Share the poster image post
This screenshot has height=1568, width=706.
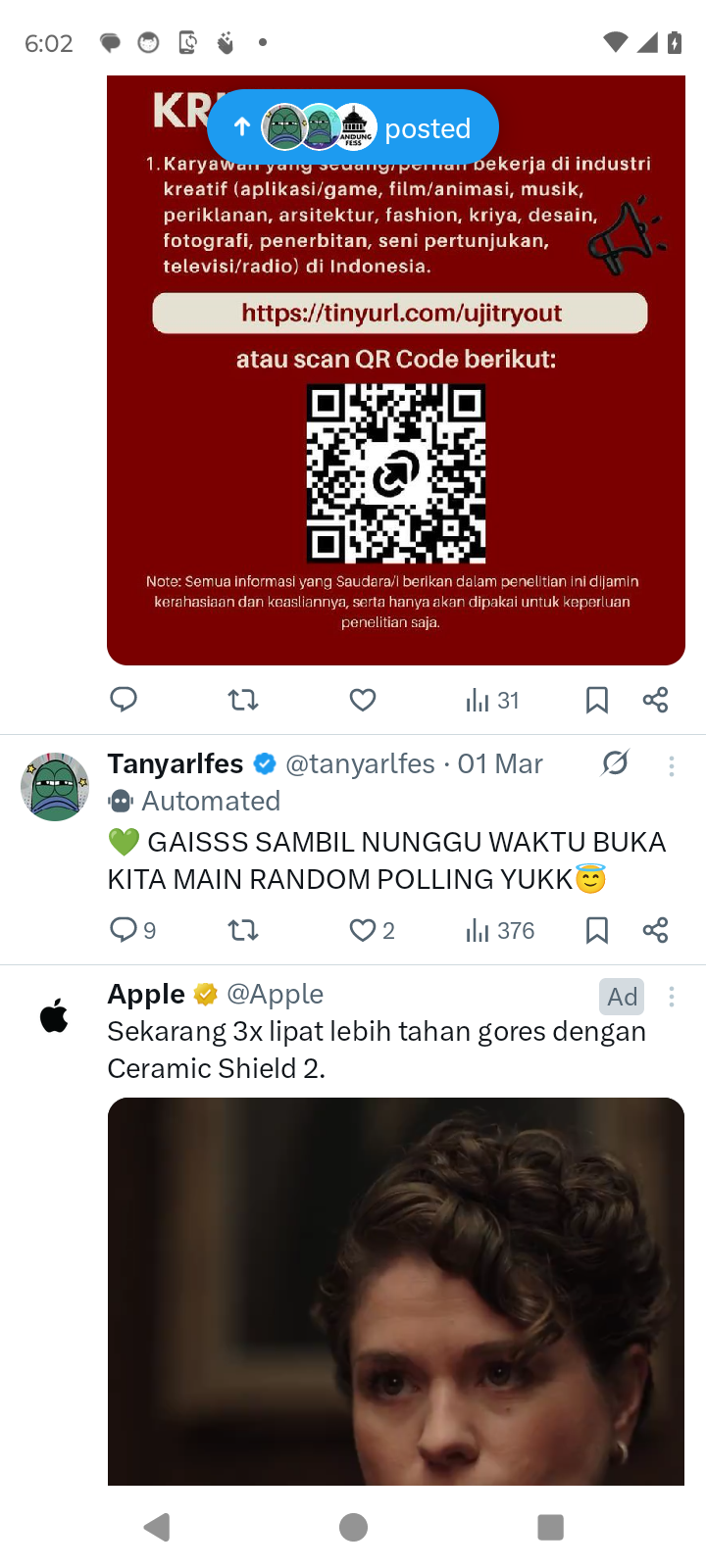[x=655, y=700]
